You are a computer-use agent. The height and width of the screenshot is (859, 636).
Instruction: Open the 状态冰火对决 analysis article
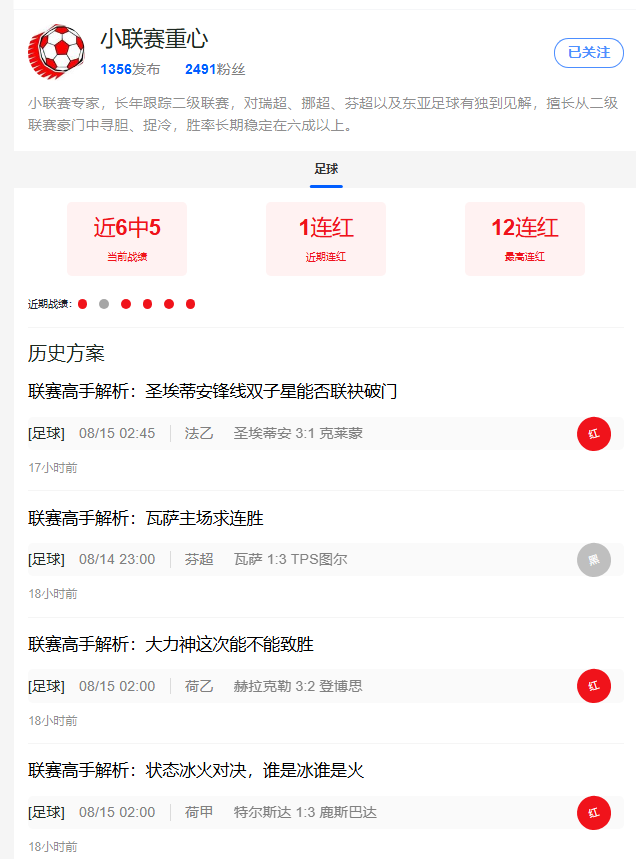click(196, 770)
